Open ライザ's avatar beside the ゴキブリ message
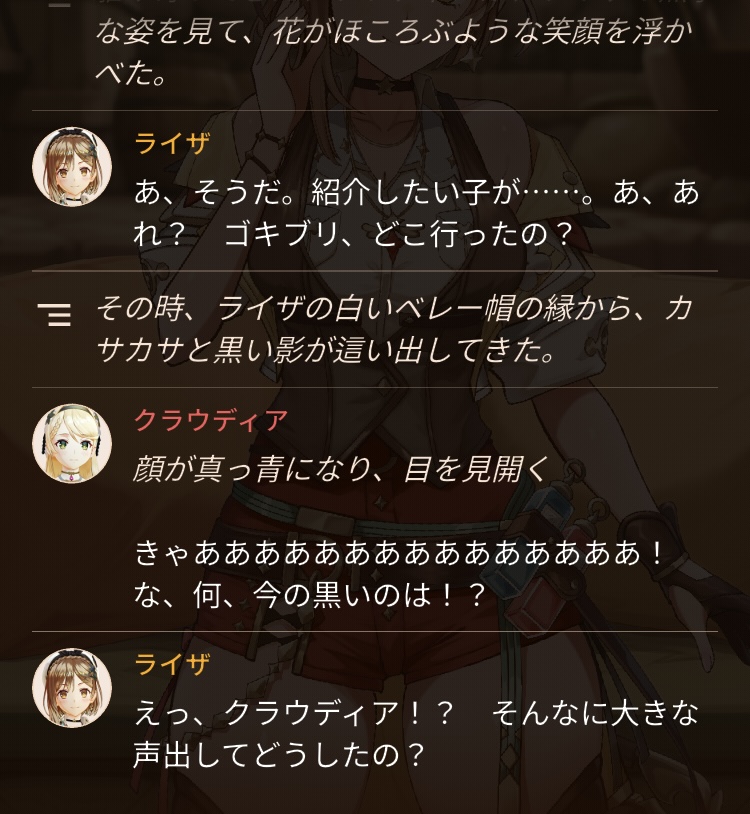Viewport: 750px width, 814px height. click(x=72, y=167)
